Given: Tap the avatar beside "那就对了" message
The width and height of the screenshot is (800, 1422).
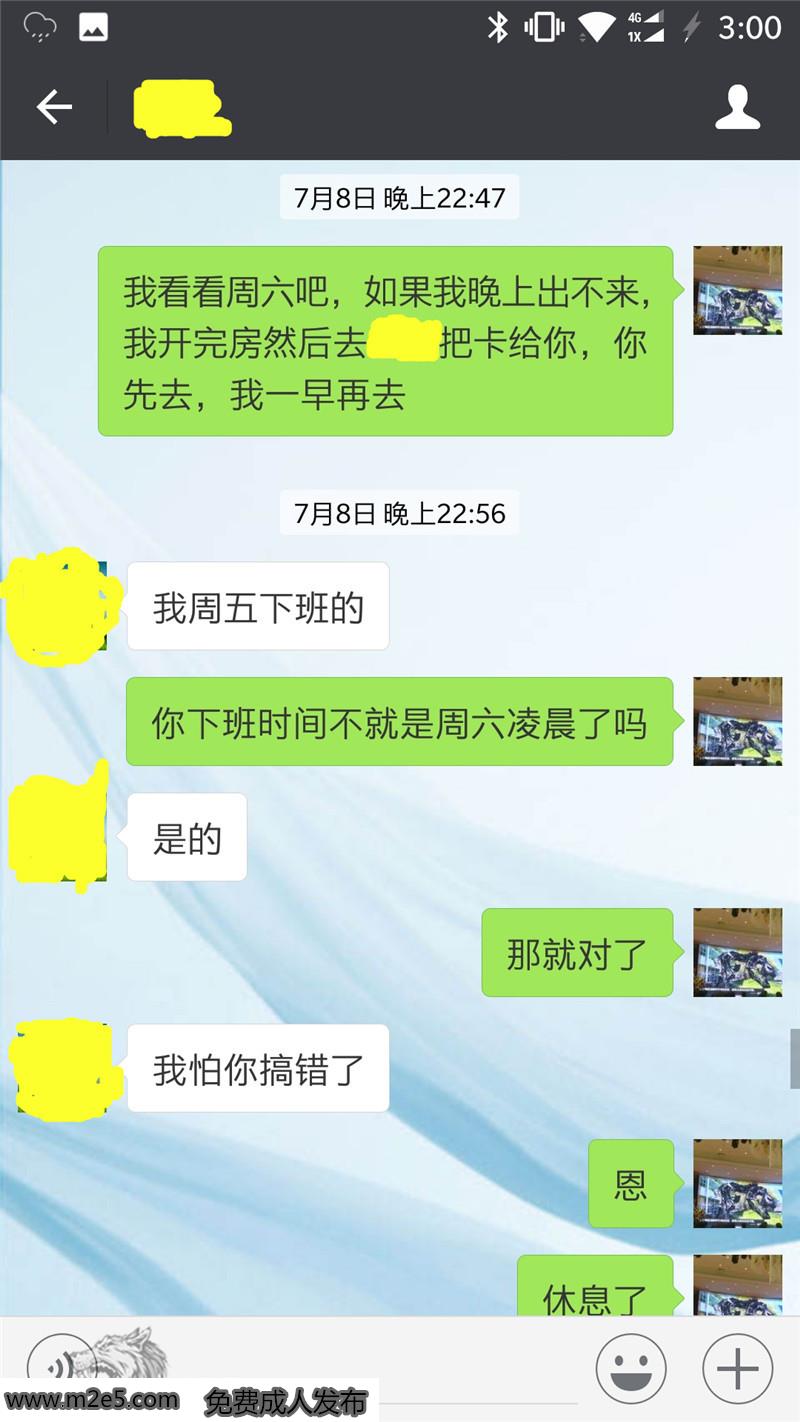Looking at the screenshot, I should pyautogui.click(x=737, y=952).
